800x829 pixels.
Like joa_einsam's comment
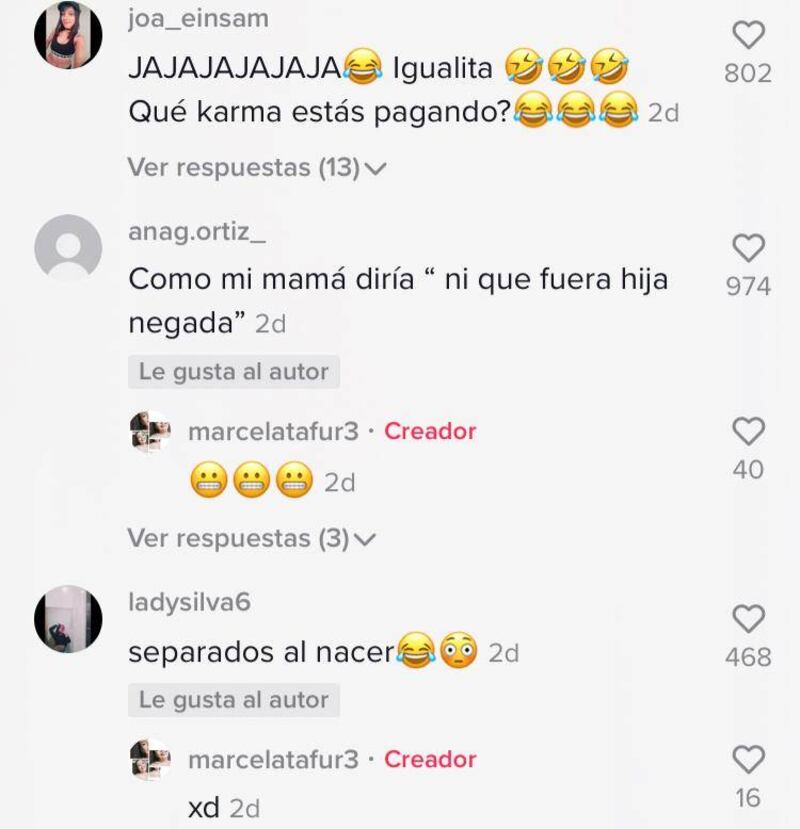(x=748, y=36)
